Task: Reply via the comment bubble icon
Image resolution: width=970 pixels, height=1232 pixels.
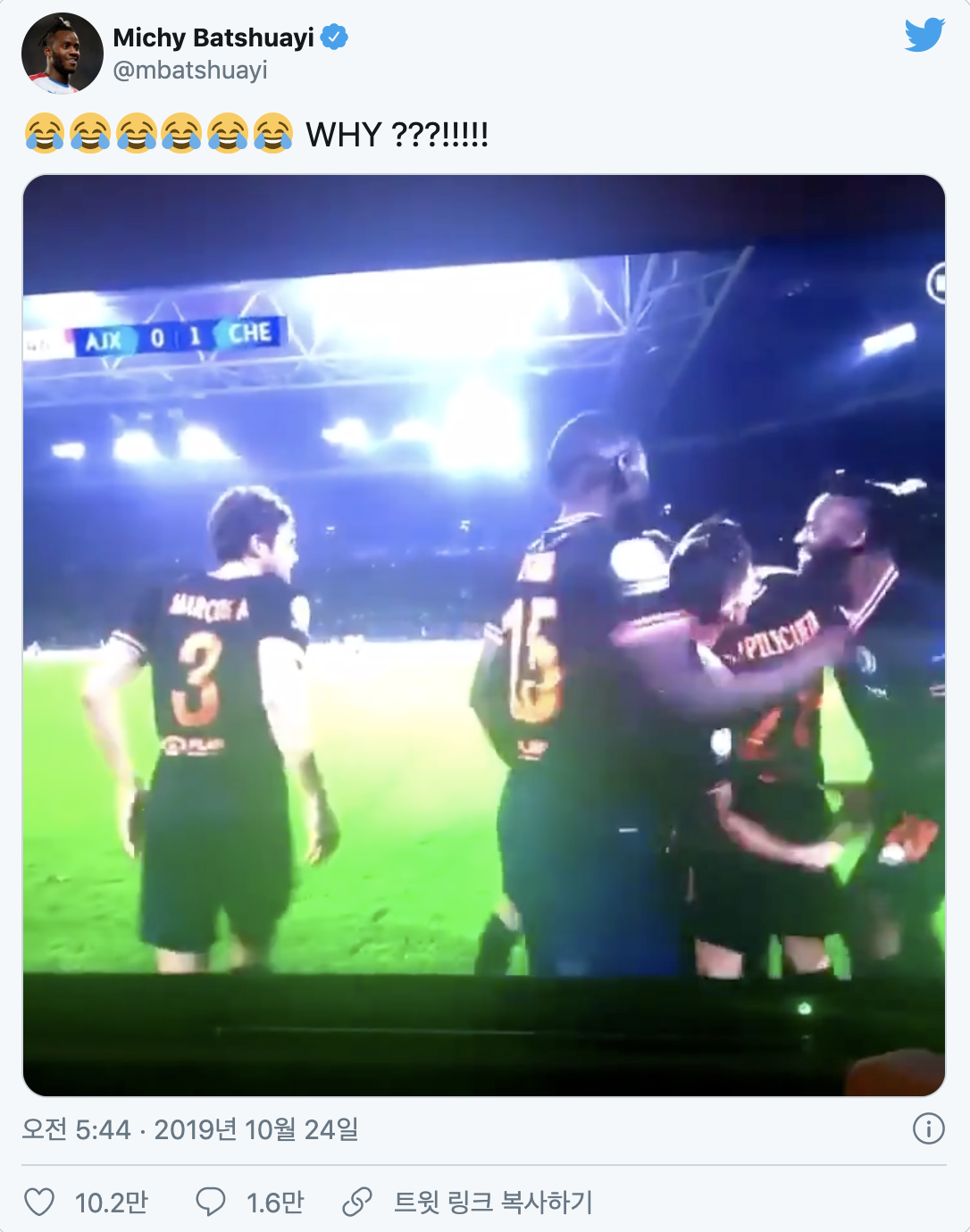Action: pos(211,1202)
